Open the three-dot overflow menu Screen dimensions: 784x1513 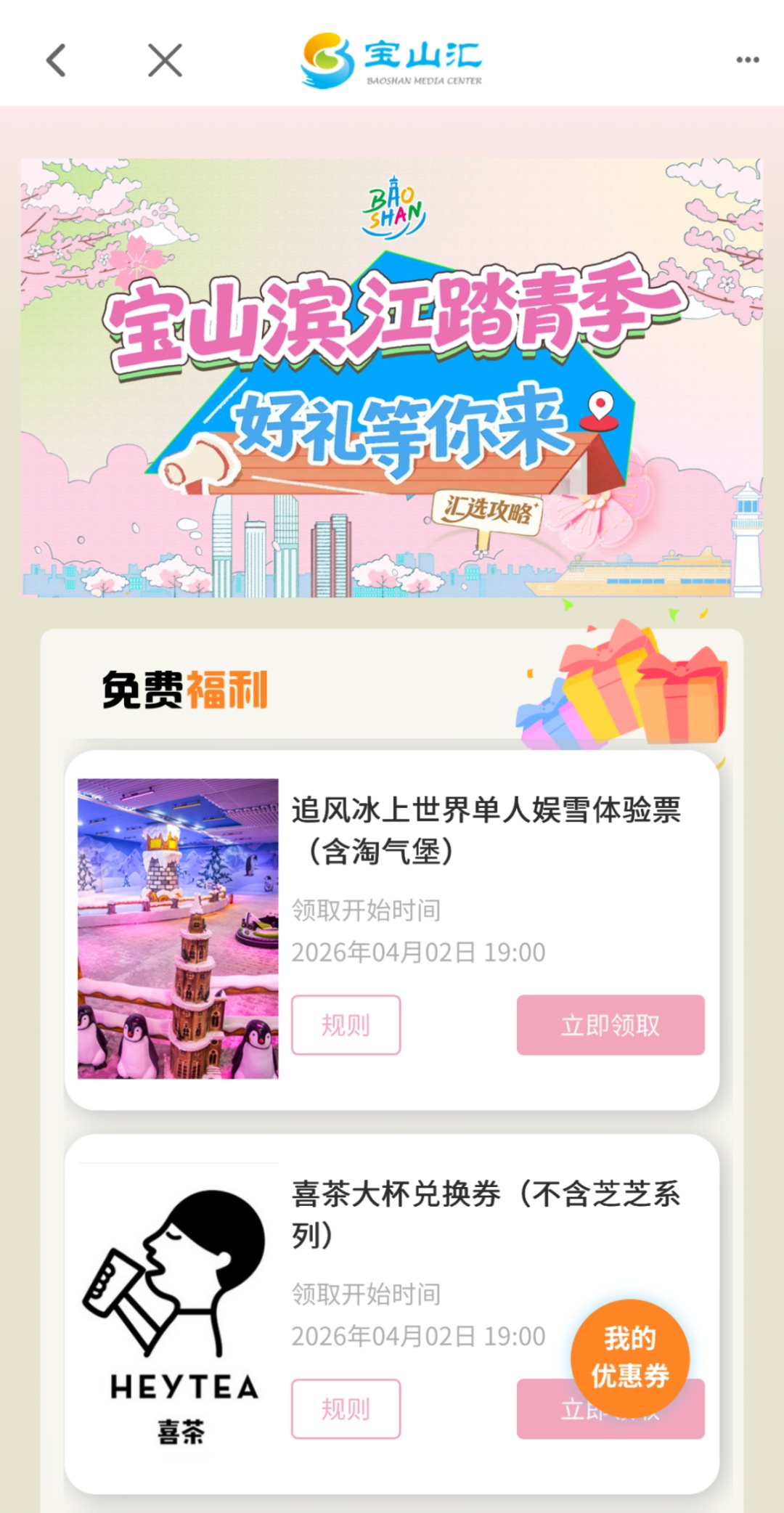(747, 60)
